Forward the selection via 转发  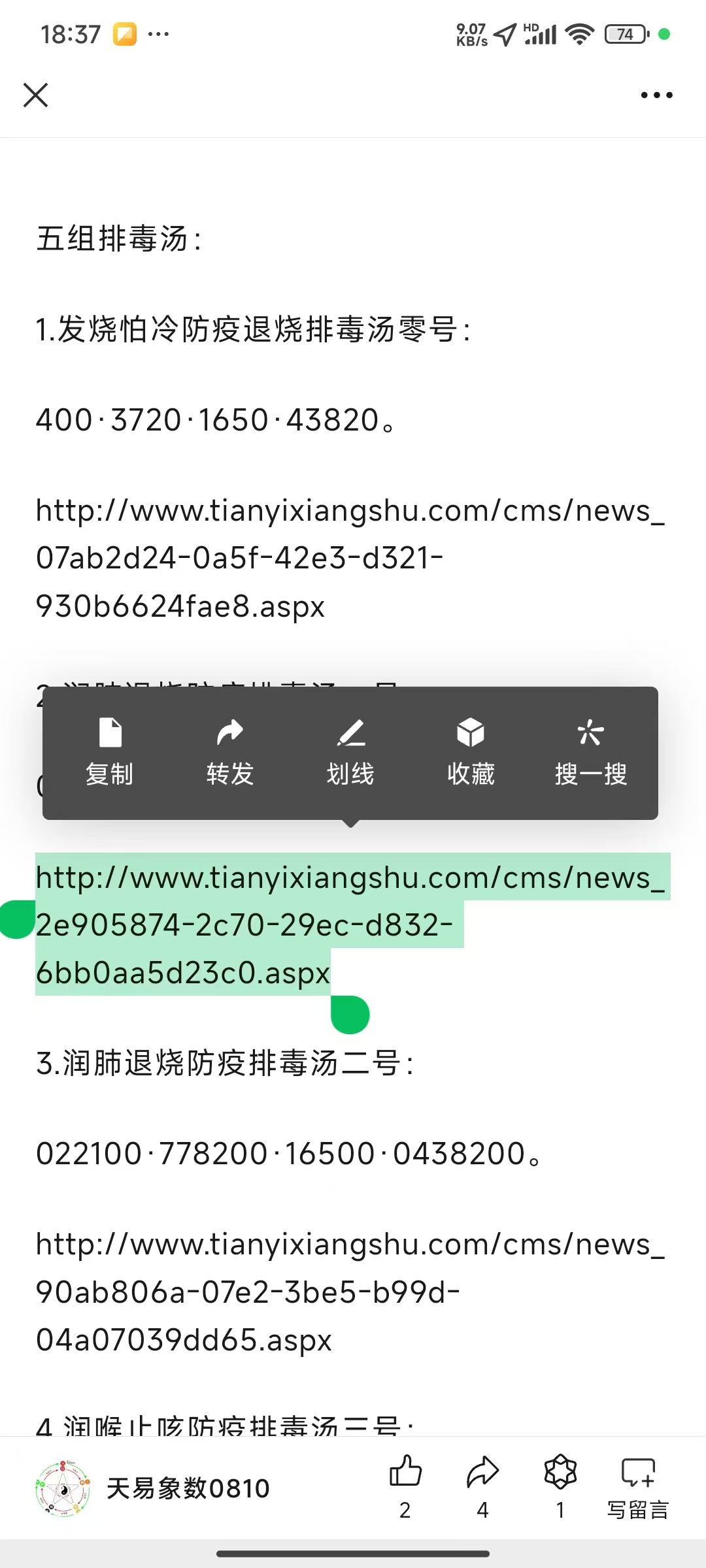(230, 753)
